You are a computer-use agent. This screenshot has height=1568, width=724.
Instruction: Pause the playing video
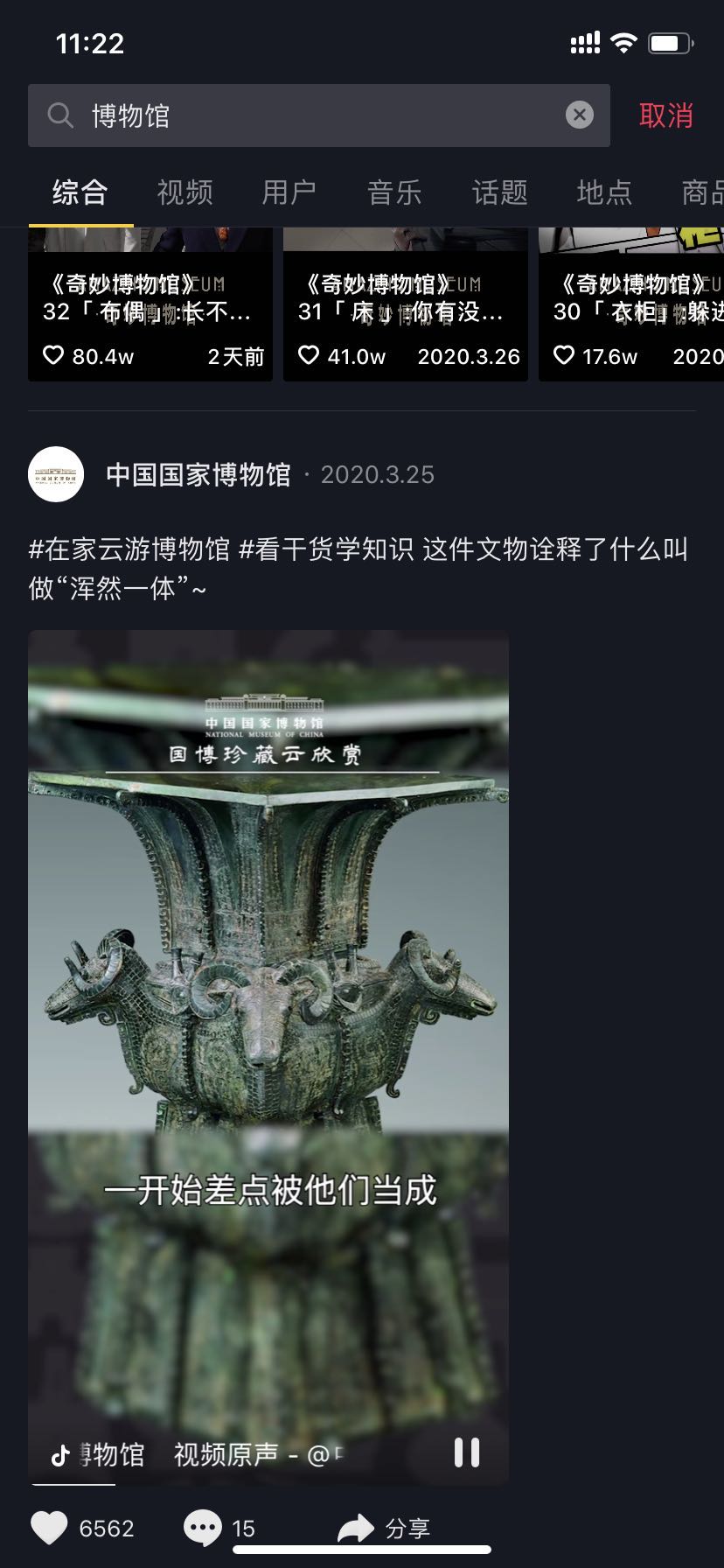467,1452
